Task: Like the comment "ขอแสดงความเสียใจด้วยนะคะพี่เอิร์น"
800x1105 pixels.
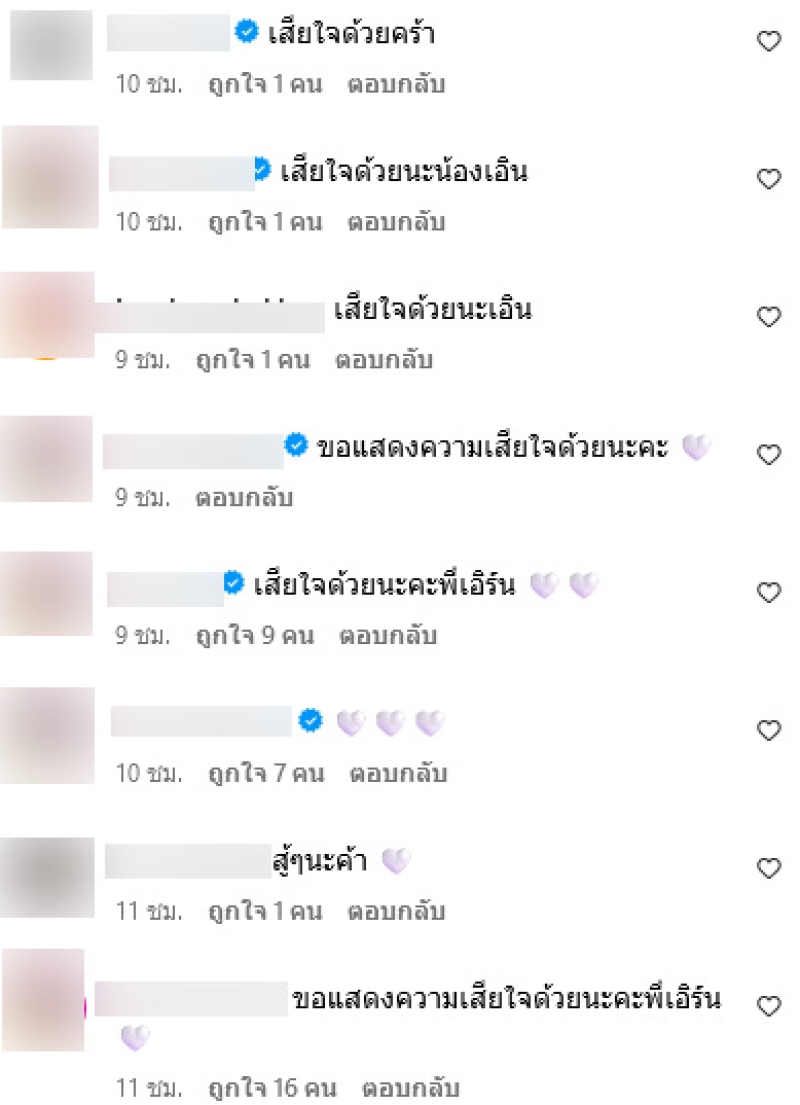Action: [768, 1007]
